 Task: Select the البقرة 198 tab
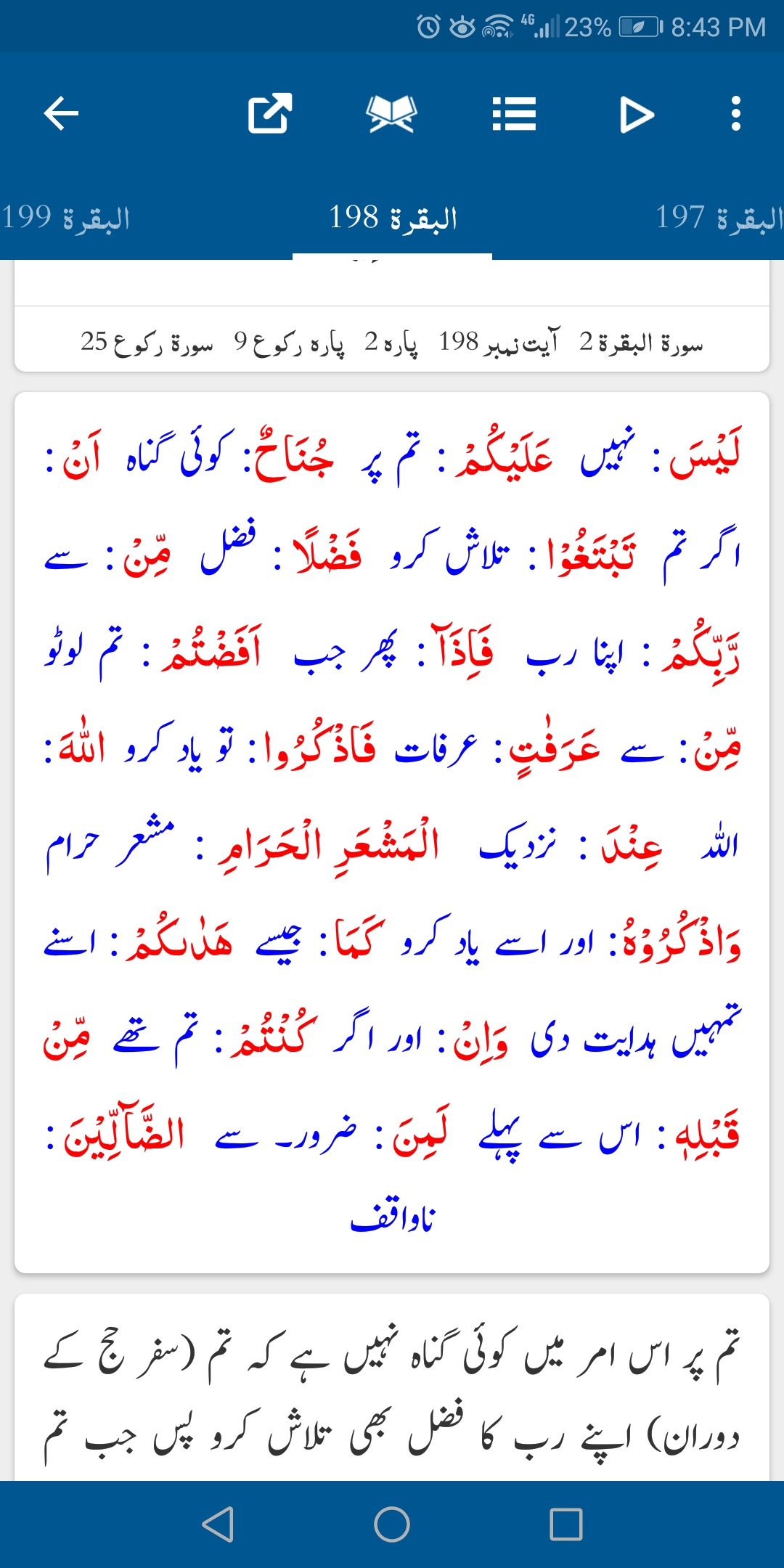tap(393, 217)
